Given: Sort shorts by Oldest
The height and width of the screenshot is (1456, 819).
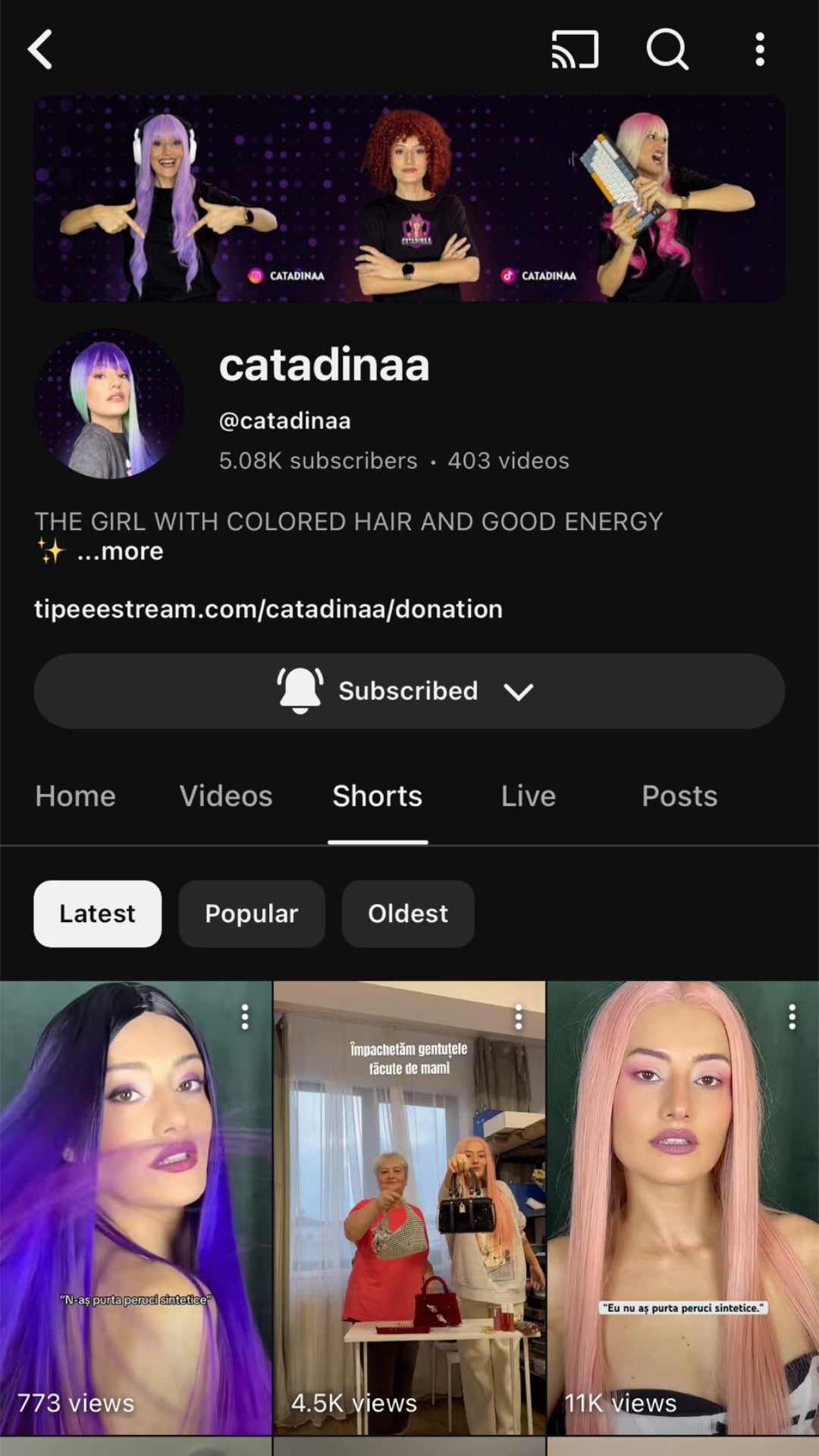Looking at the screenshot, I should [x=408, y=914].
